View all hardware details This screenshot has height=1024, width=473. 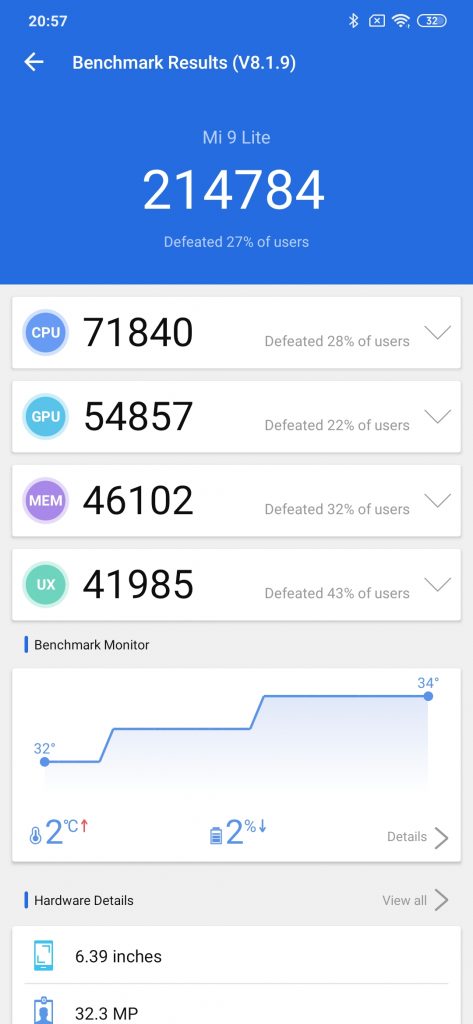pos(416,900)
